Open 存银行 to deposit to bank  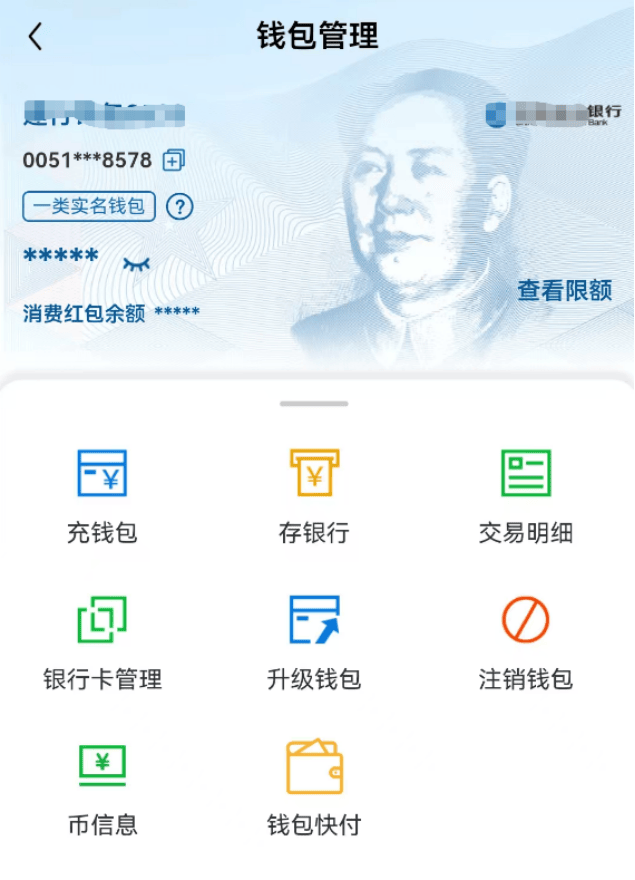tap(314, 495)
